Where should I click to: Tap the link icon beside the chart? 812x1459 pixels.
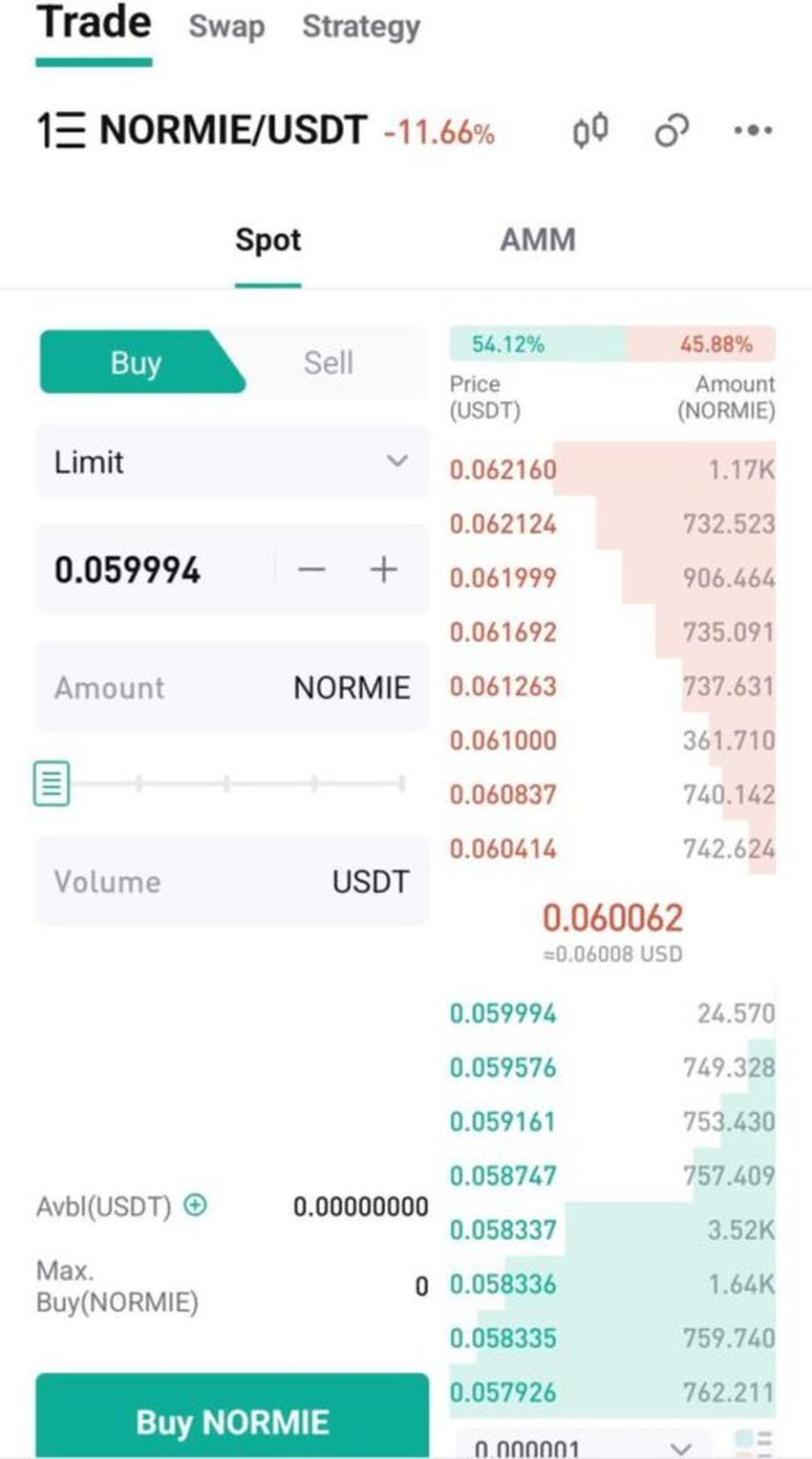click(x=672, y=130)
